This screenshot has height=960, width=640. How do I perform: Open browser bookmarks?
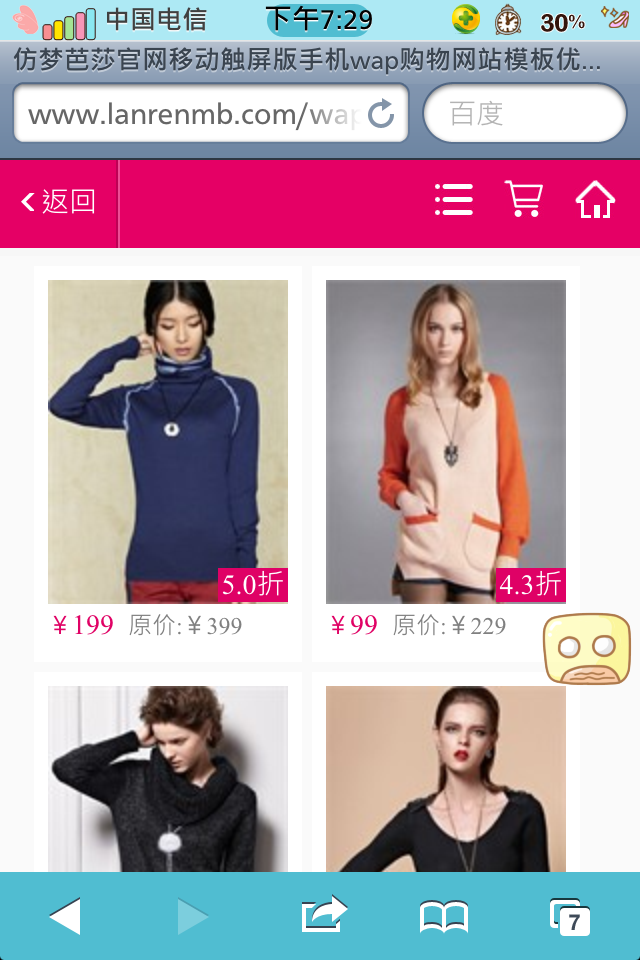click(x=443, y=916)
